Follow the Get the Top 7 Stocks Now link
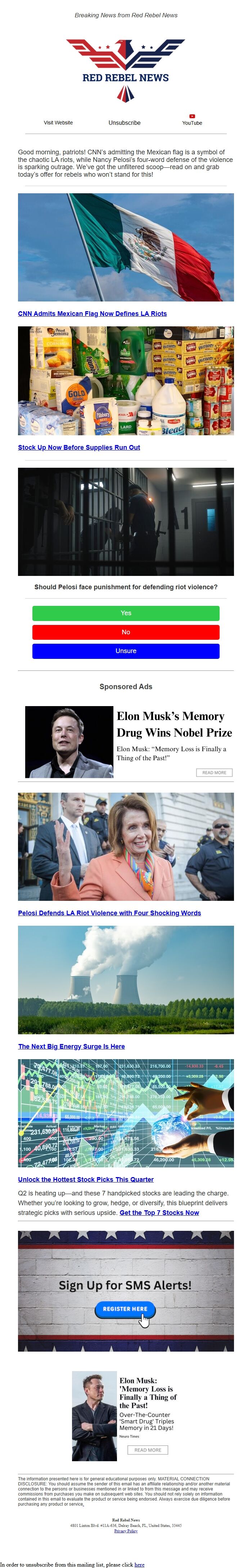252x1568 pixels. pos(159,1212)
